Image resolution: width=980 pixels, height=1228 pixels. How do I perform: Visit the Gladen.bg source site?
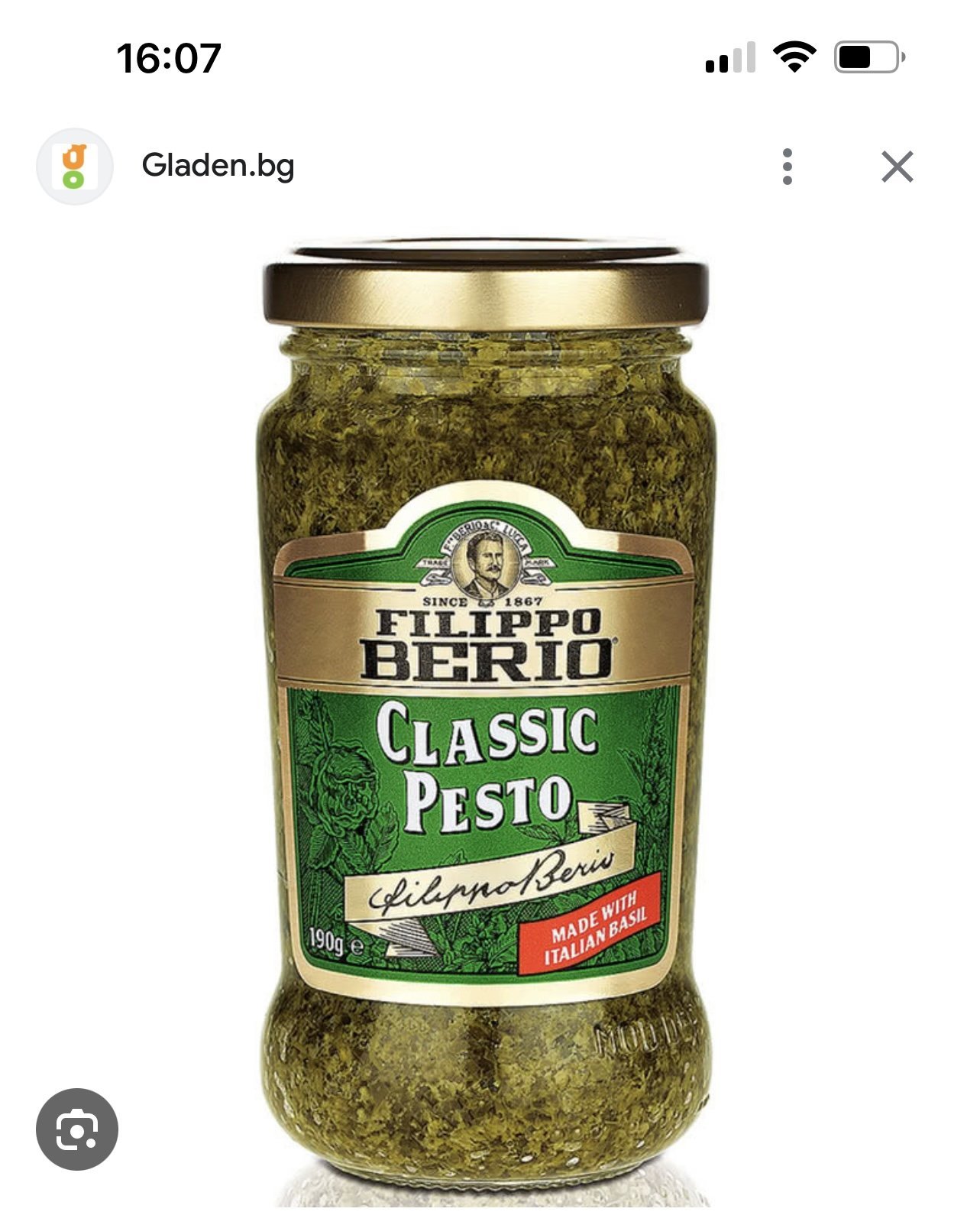coord(218,165)
